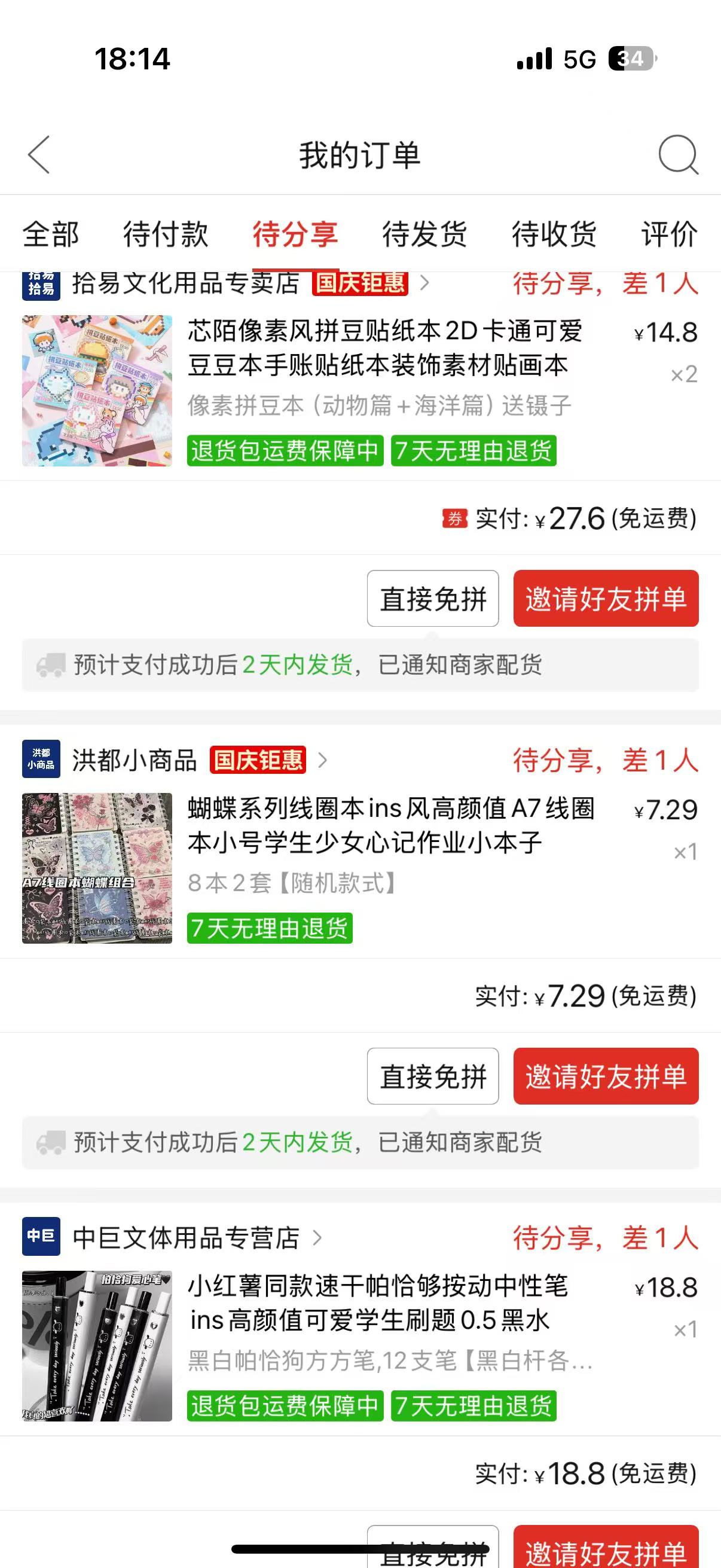Switch to the 待付款 tab
721x1568 pixels.
[166, 234]
